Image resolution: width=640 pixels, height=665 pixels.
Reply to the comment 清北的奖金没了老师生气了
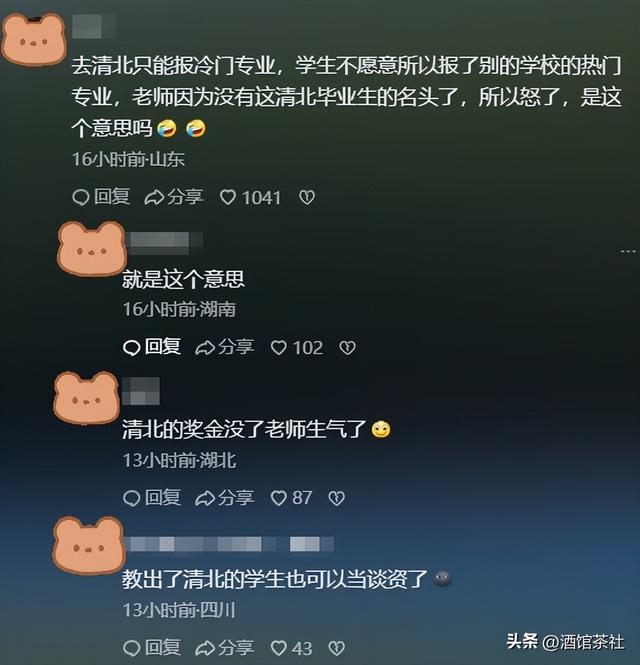point(151,497)
